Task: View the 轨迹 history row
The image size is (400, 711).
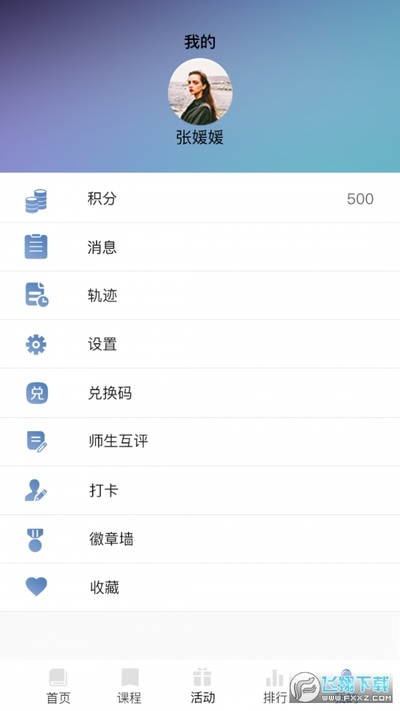Action: click(x=200, y=295)
